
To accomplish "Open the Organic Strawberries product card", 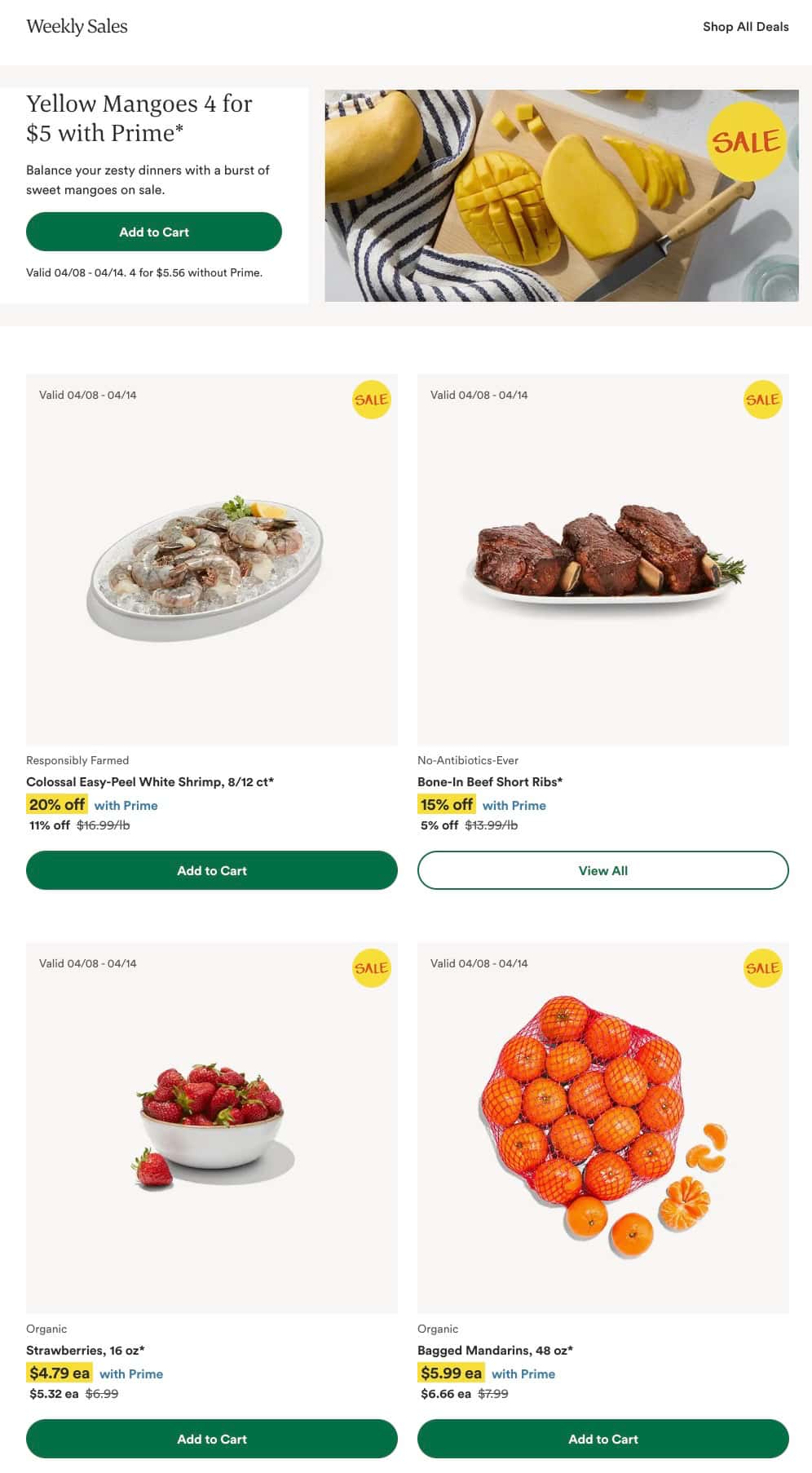I will [211, 1127].
